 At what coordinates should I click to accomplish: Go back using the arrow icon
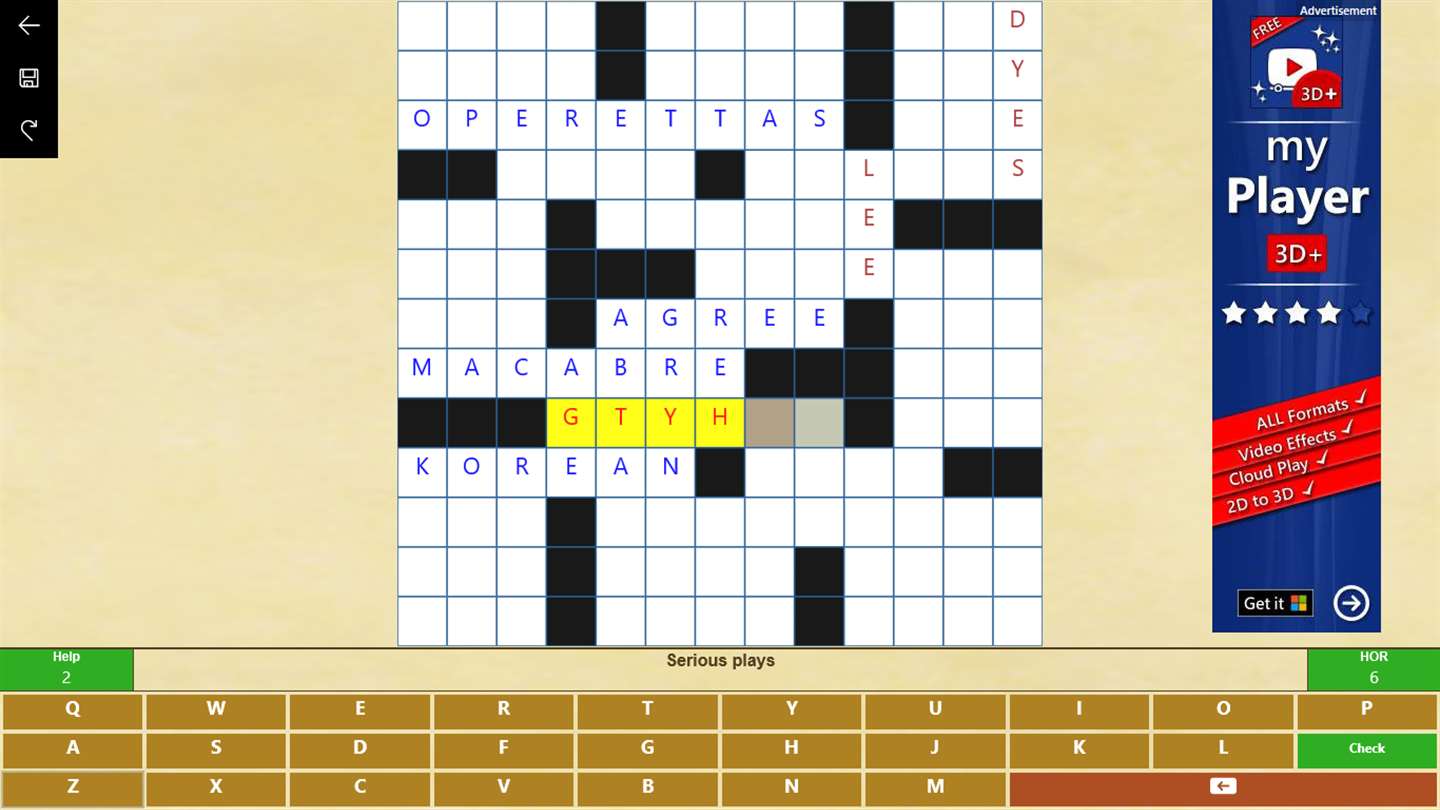coord(29,26)
